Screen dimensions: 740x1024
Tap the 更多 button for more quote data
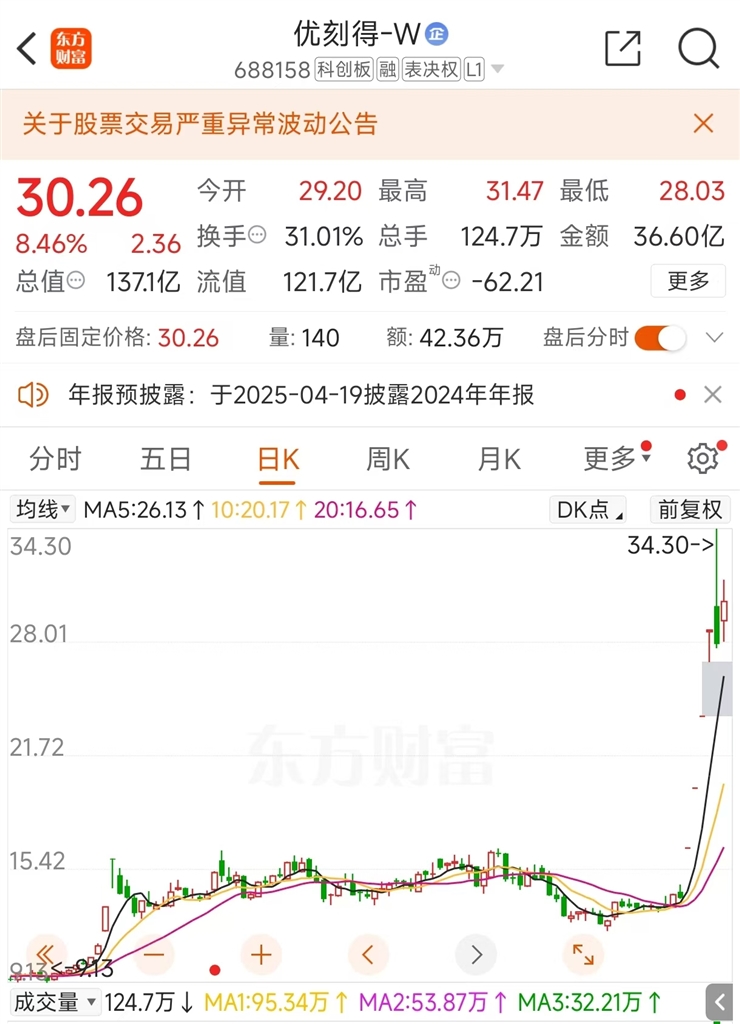click(688, 281)
